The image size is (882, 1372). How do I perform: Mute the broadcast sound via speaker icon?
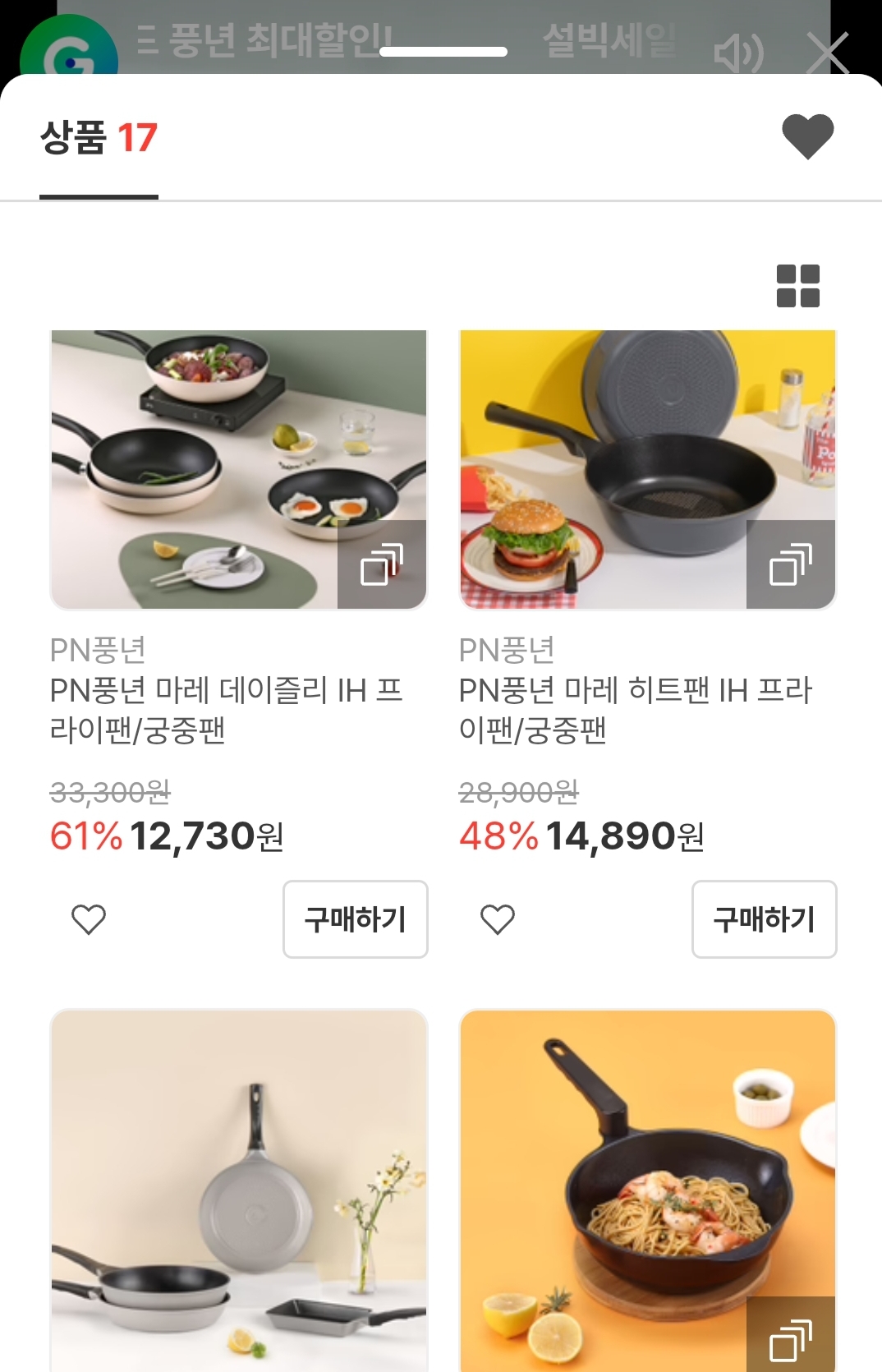click(738, 53)
